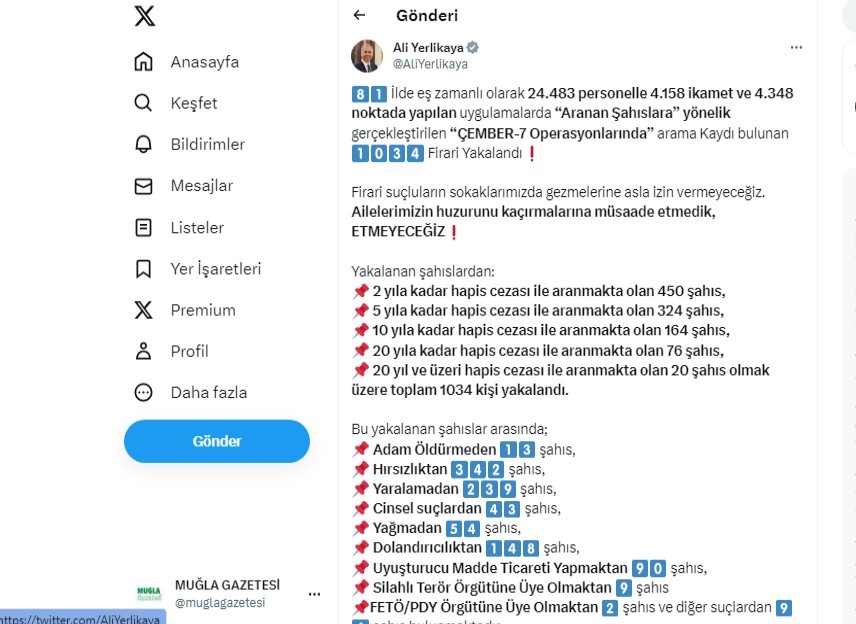Open Yer İşaretleri bookmarks
Image resolution: width=856 pixels, height=624 pixels.
(197, 269)
